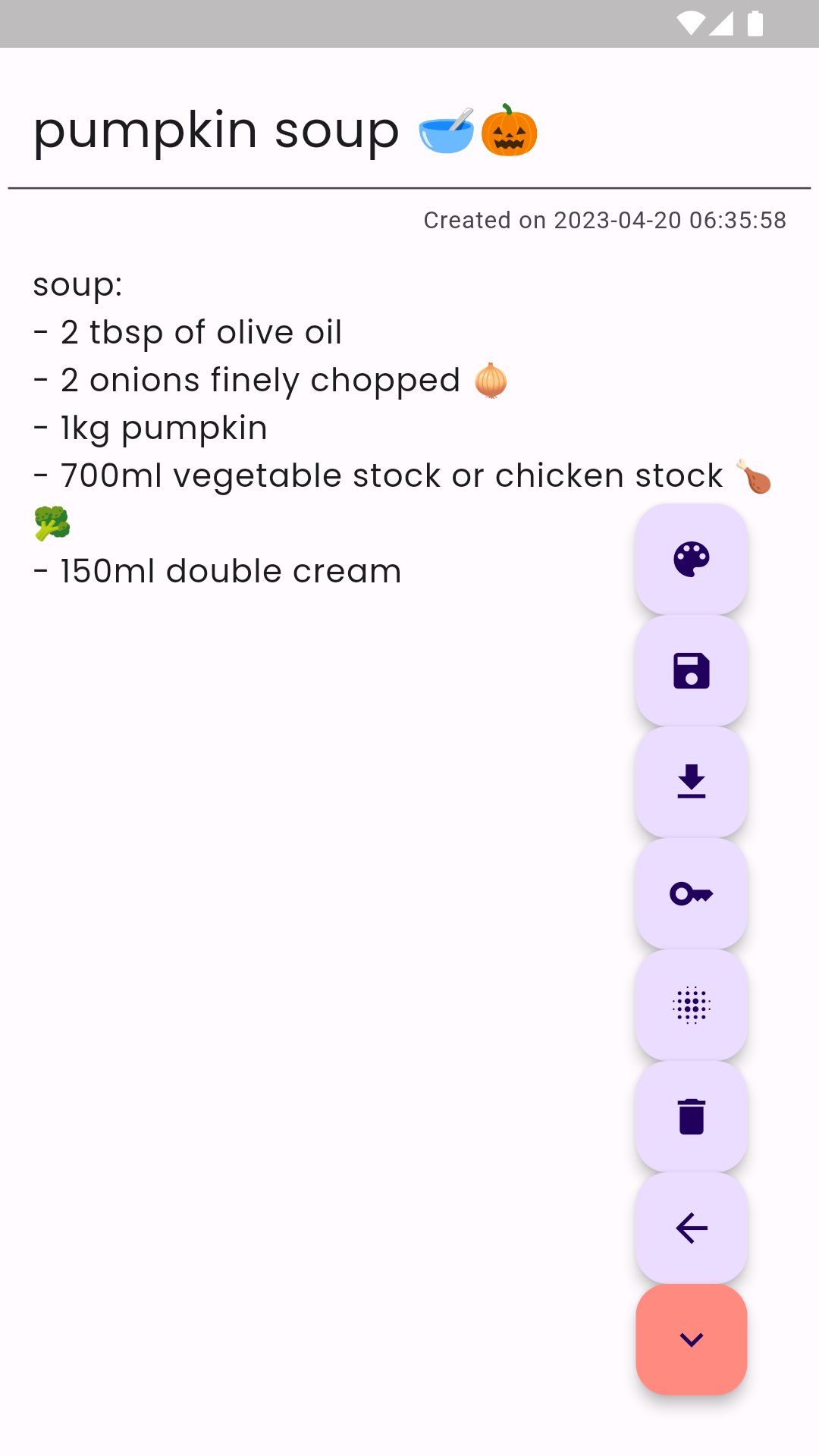This screenshot has width=819, height=1456.
Task: Edit the soup ingredients text
Action: coord(303,428)
